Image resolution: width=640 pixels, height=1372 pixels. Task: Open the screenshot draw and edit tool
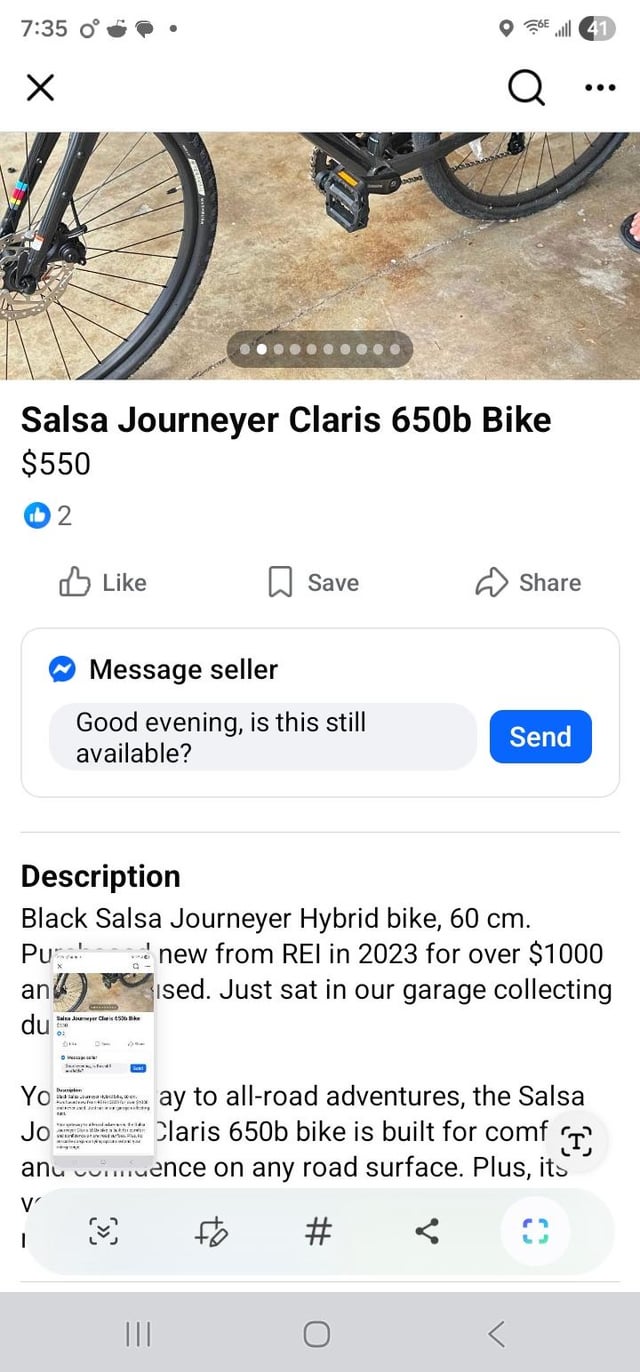point(212,1231)
